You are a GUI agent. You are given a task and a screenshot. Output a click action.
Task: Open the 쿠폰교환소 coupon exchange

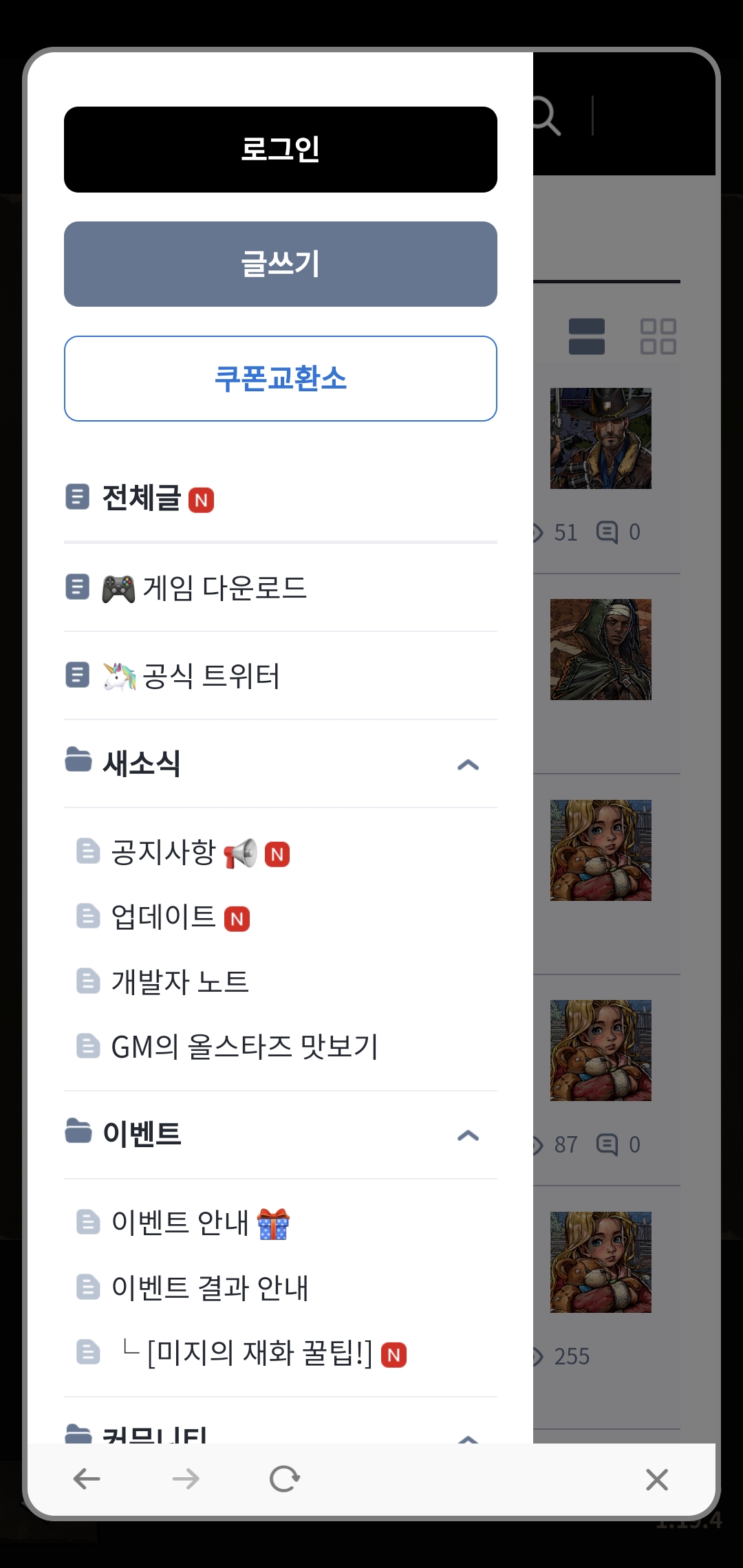[280, 378]
